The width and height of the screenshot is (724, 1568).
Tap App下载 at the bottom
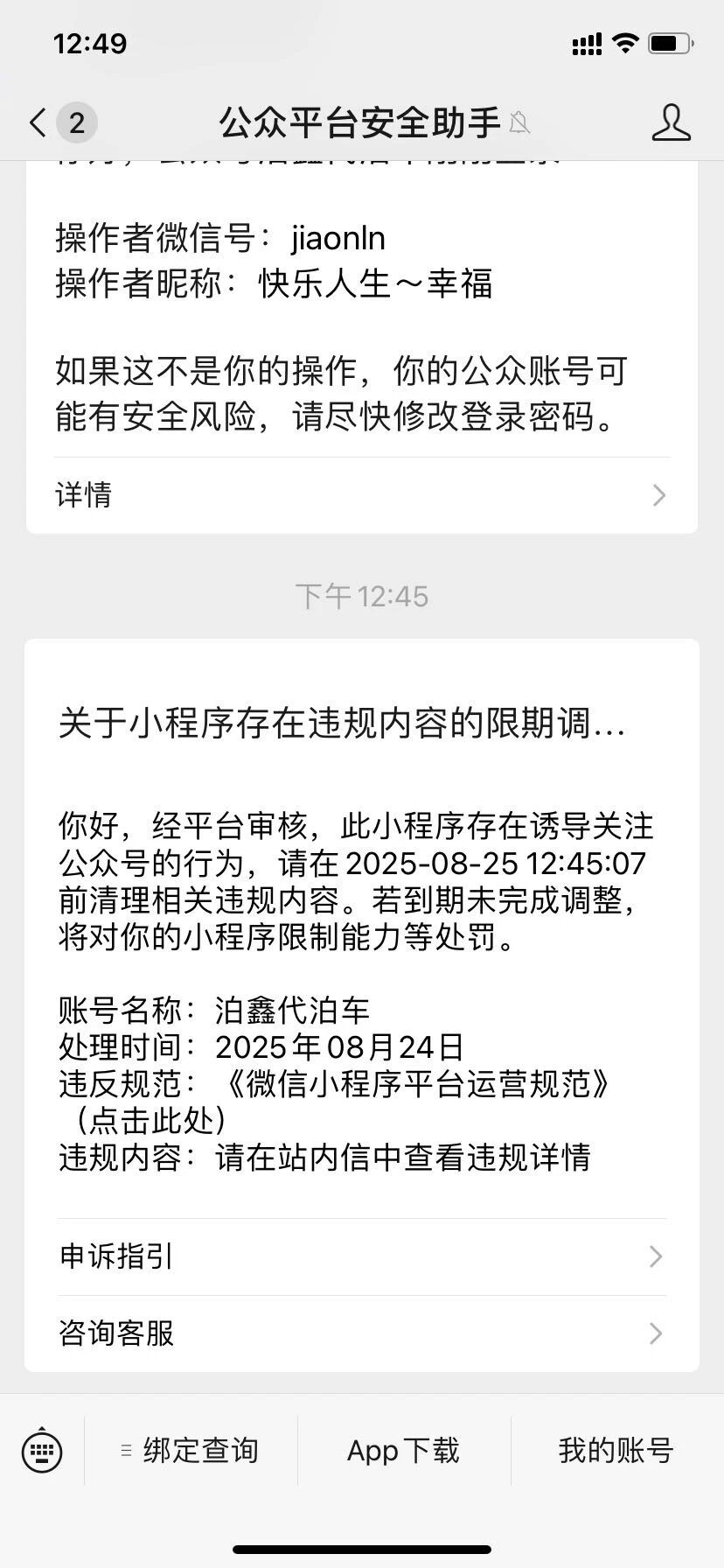click(403, 1451)
